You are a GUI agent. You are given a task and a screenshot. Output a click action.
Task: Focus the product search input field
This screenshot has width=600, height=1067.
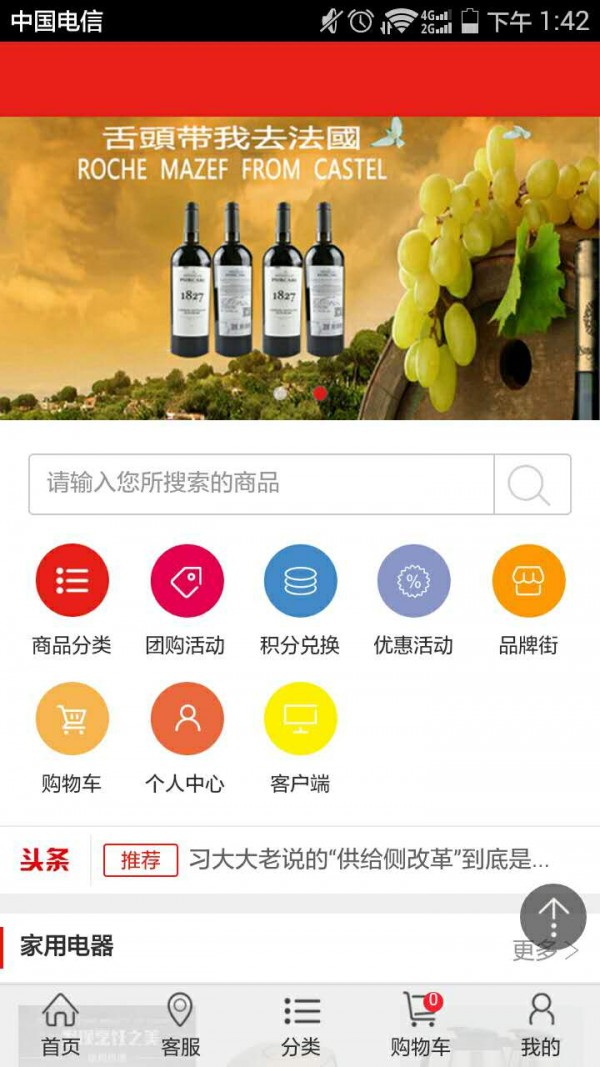coord(262,484)
